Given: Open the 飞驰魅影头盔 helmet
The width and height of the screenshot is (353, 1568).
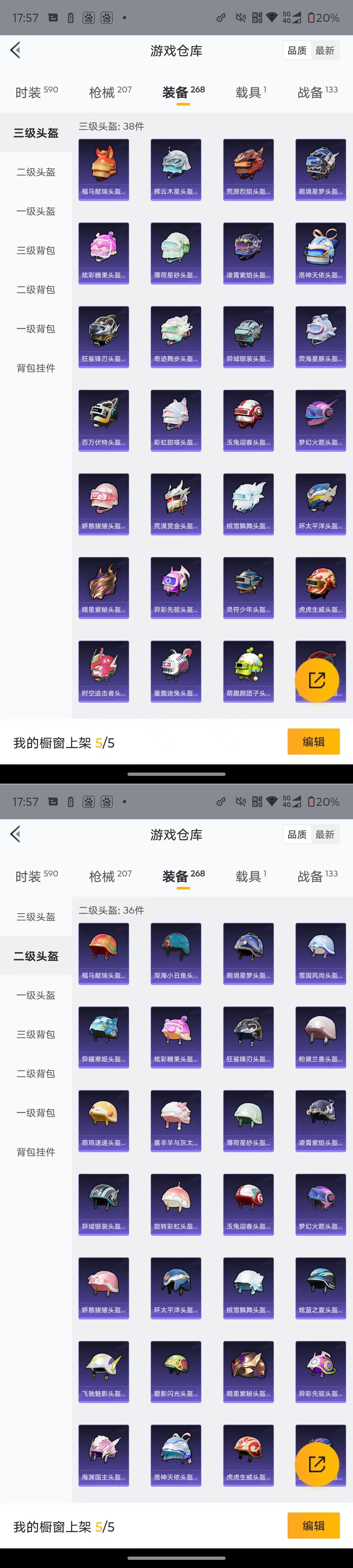Looking at the screenshot, I should click(104, 1371).
